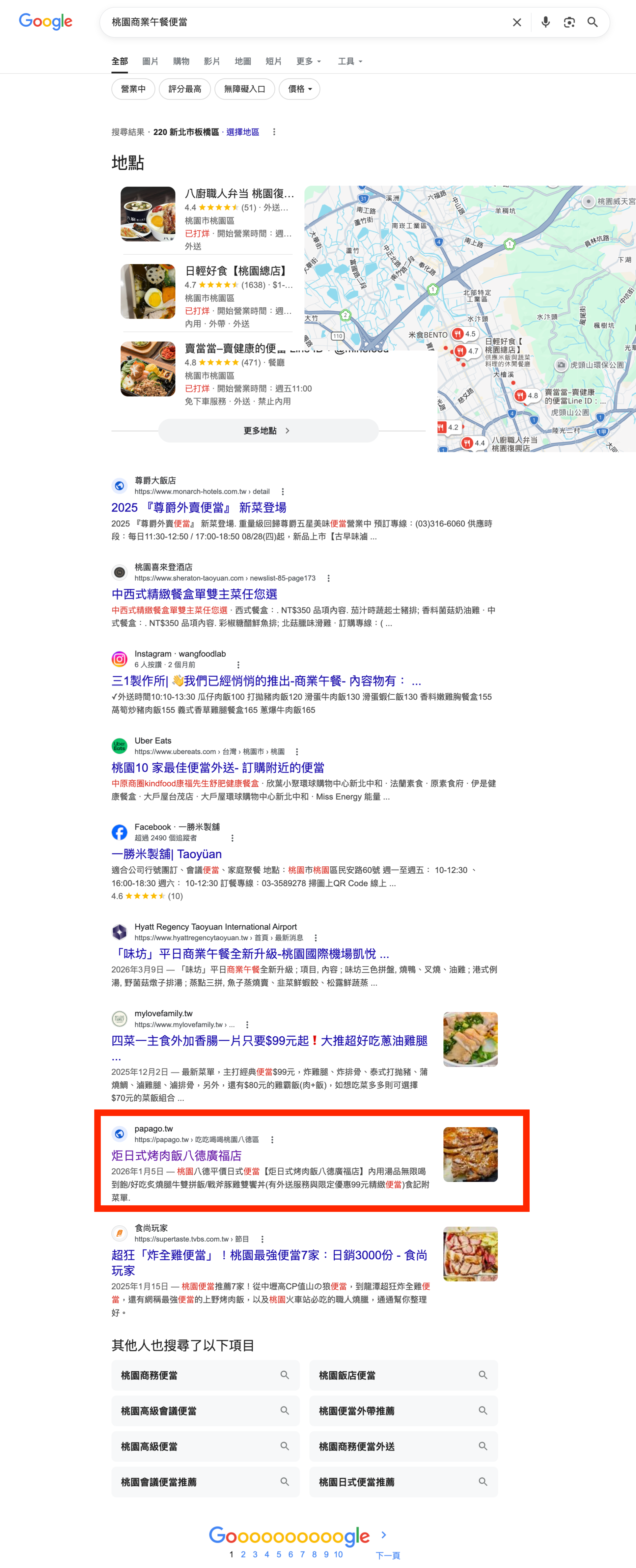Switch to the 地圖 tab

242,62
